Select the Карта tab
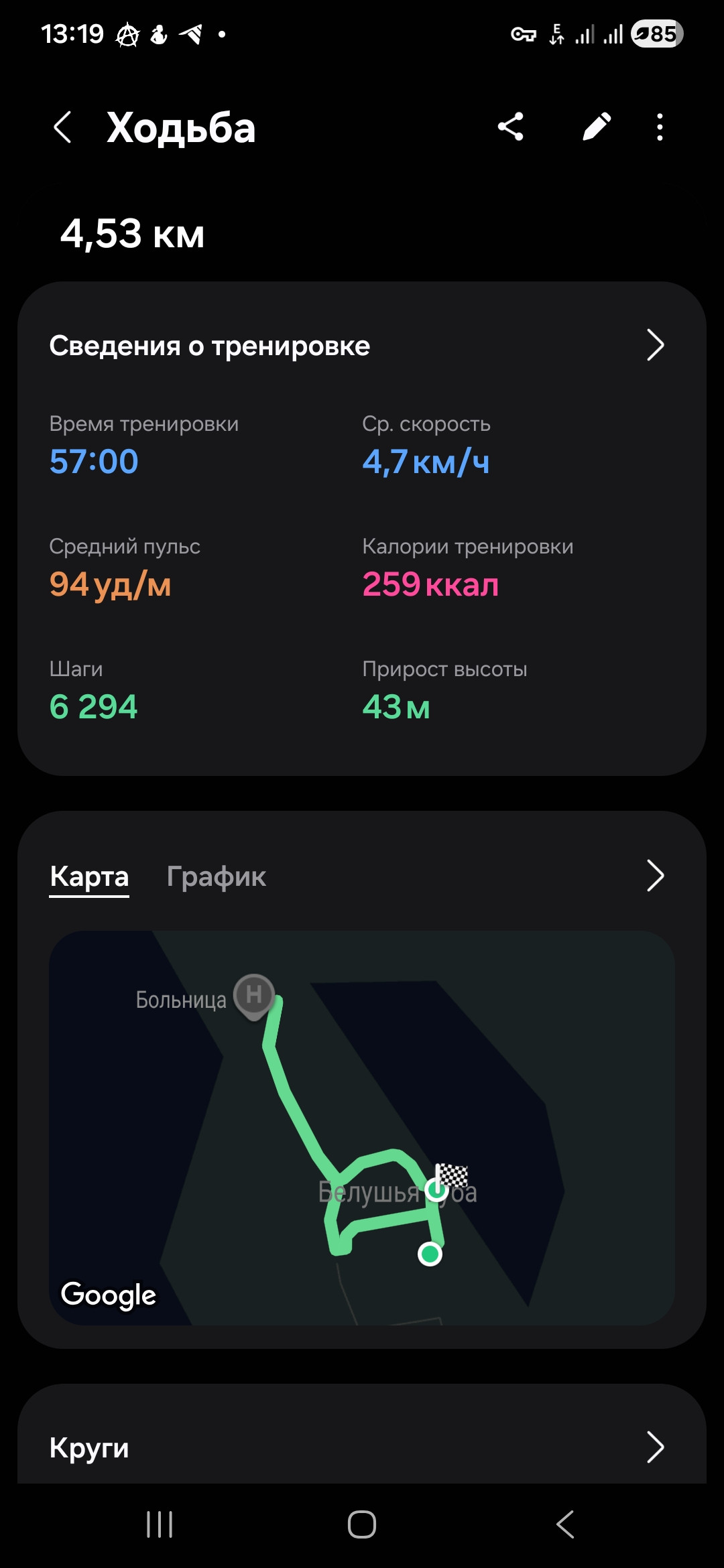Image resolution: width=724 pixels, height=1568 pixels. coord(89,876)
